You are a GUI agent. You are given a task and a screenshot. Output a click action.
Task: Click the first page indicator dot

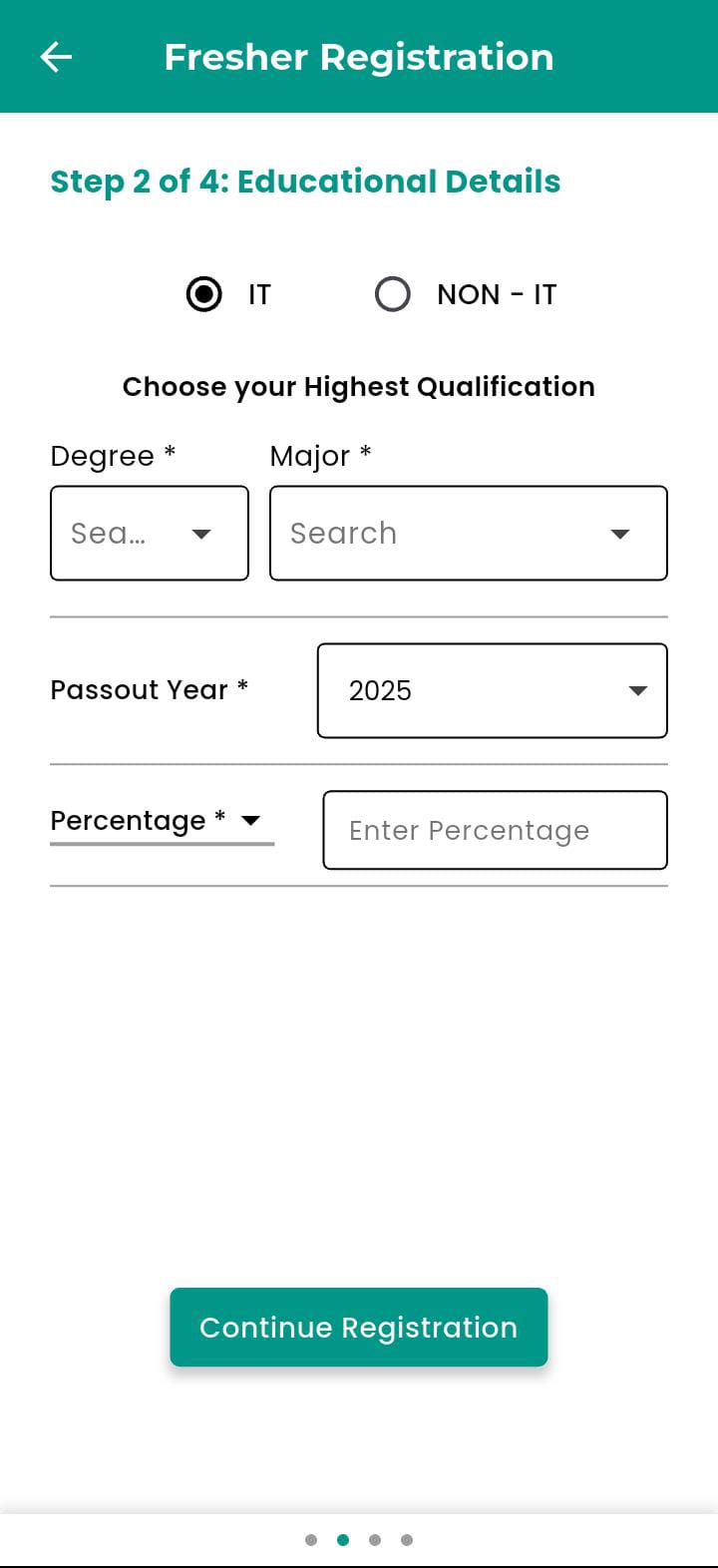point(311,1540)
